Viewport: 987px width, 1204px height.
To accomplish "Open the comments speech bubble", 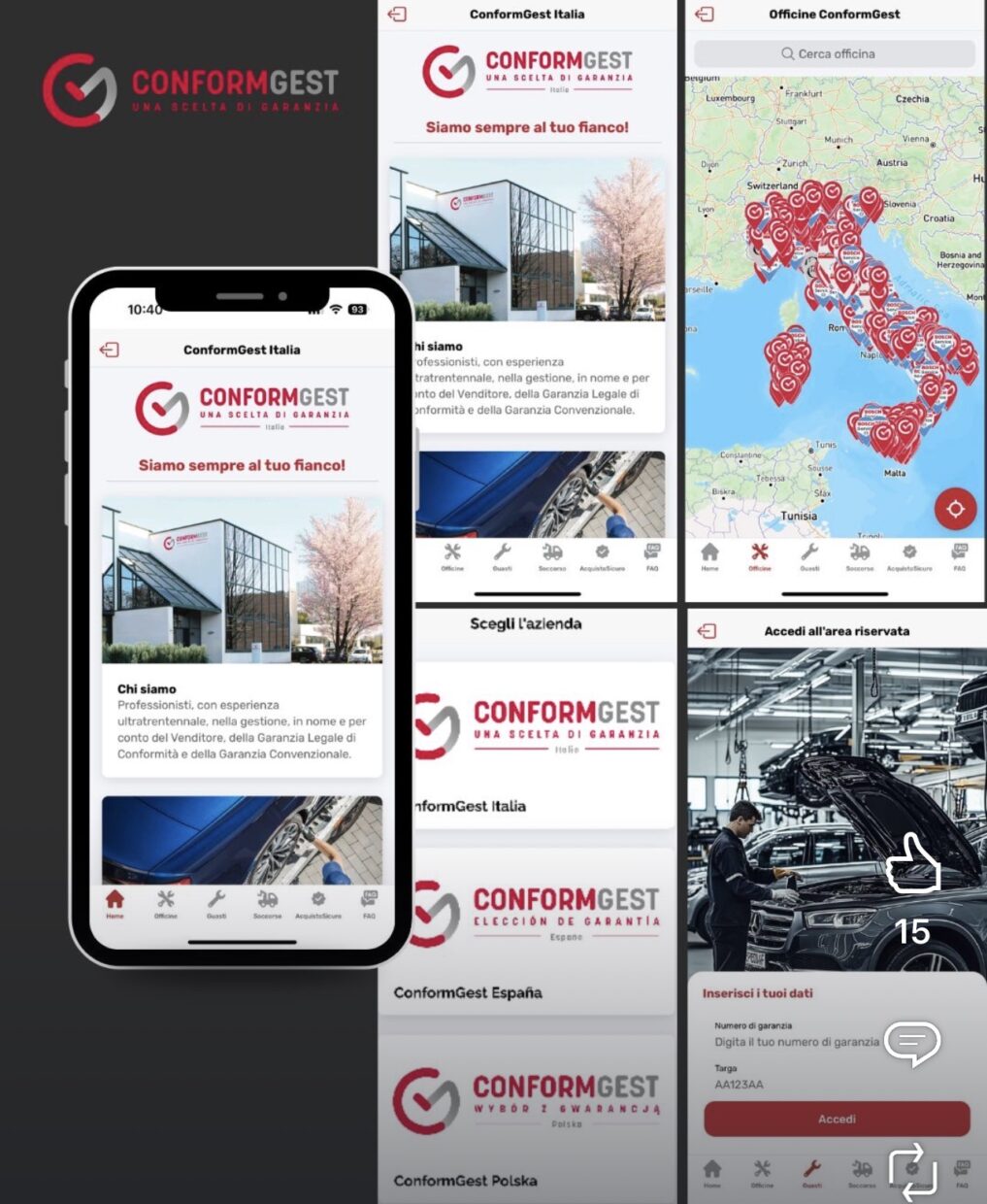I will 912,1044.
